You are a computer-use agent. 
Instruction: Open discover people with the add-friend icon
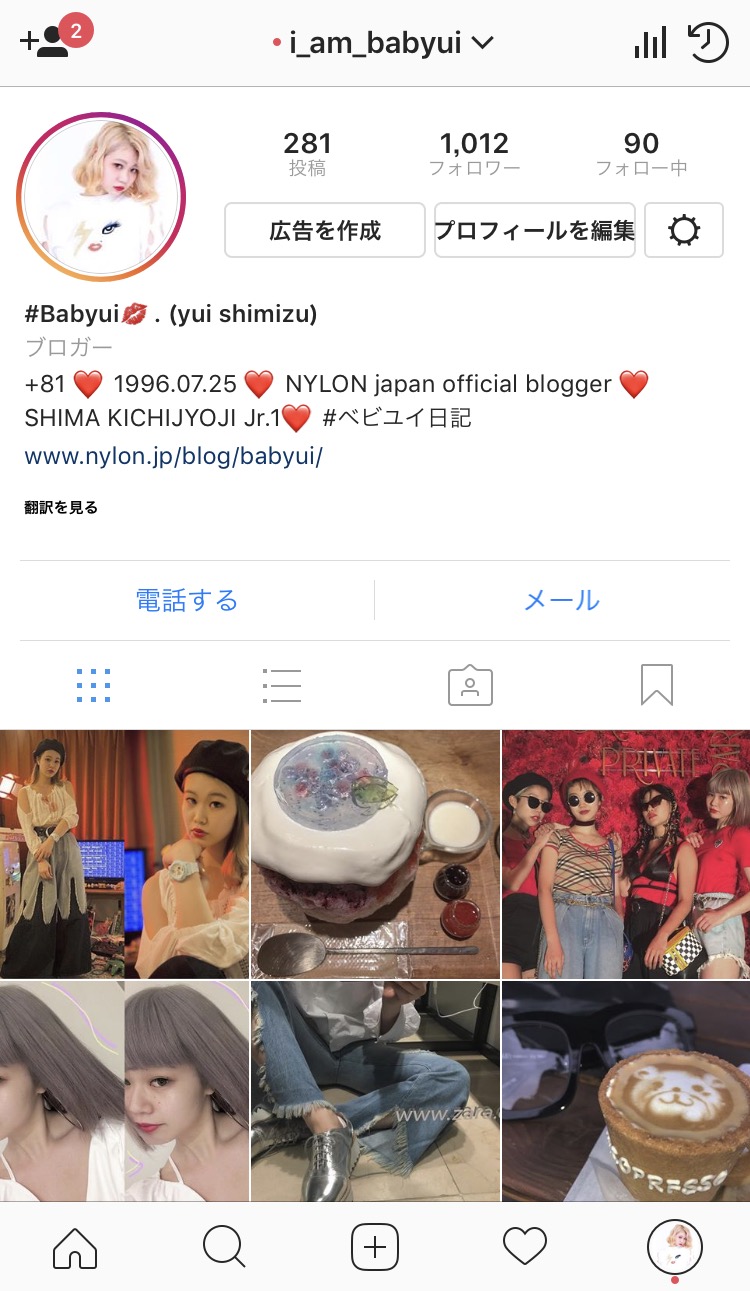click(45, 43)
